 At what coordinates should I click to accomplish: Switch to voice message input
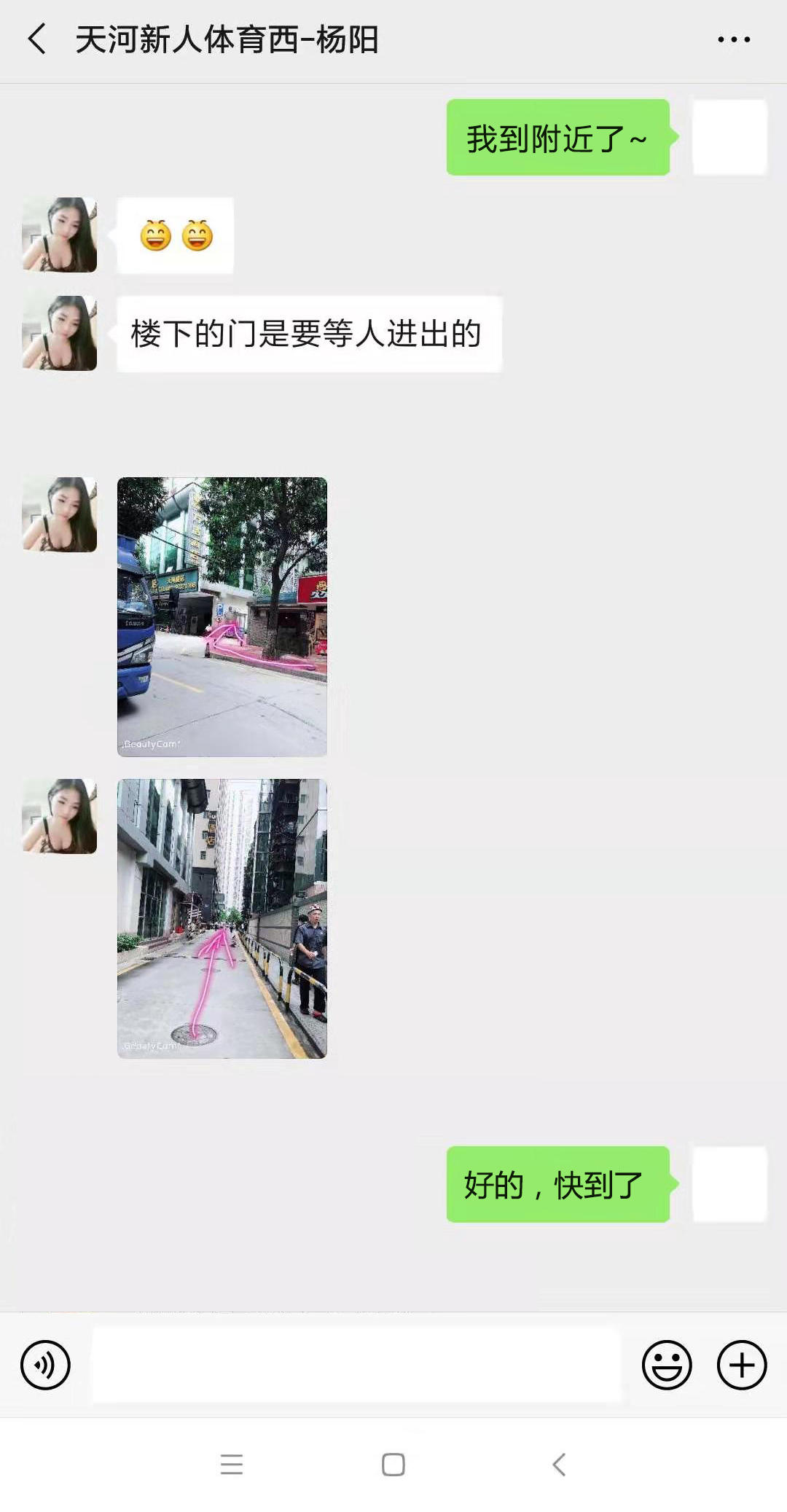coord(45,1365)
